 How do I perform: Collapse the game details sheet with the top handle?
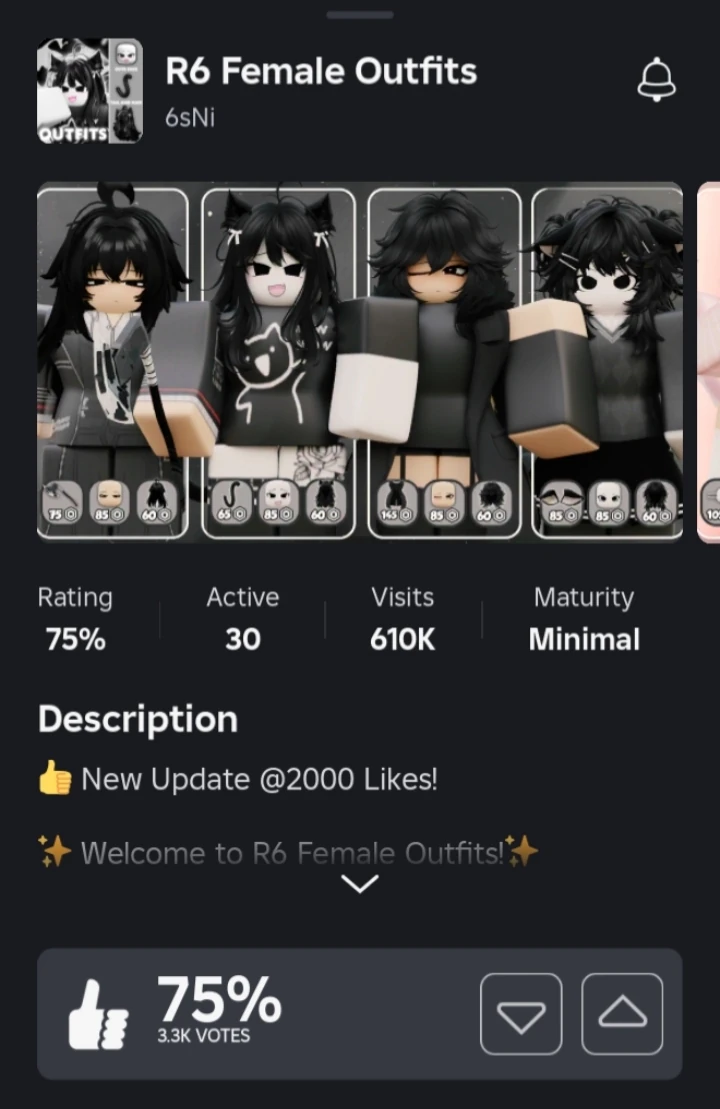click(x=360, y=14)
